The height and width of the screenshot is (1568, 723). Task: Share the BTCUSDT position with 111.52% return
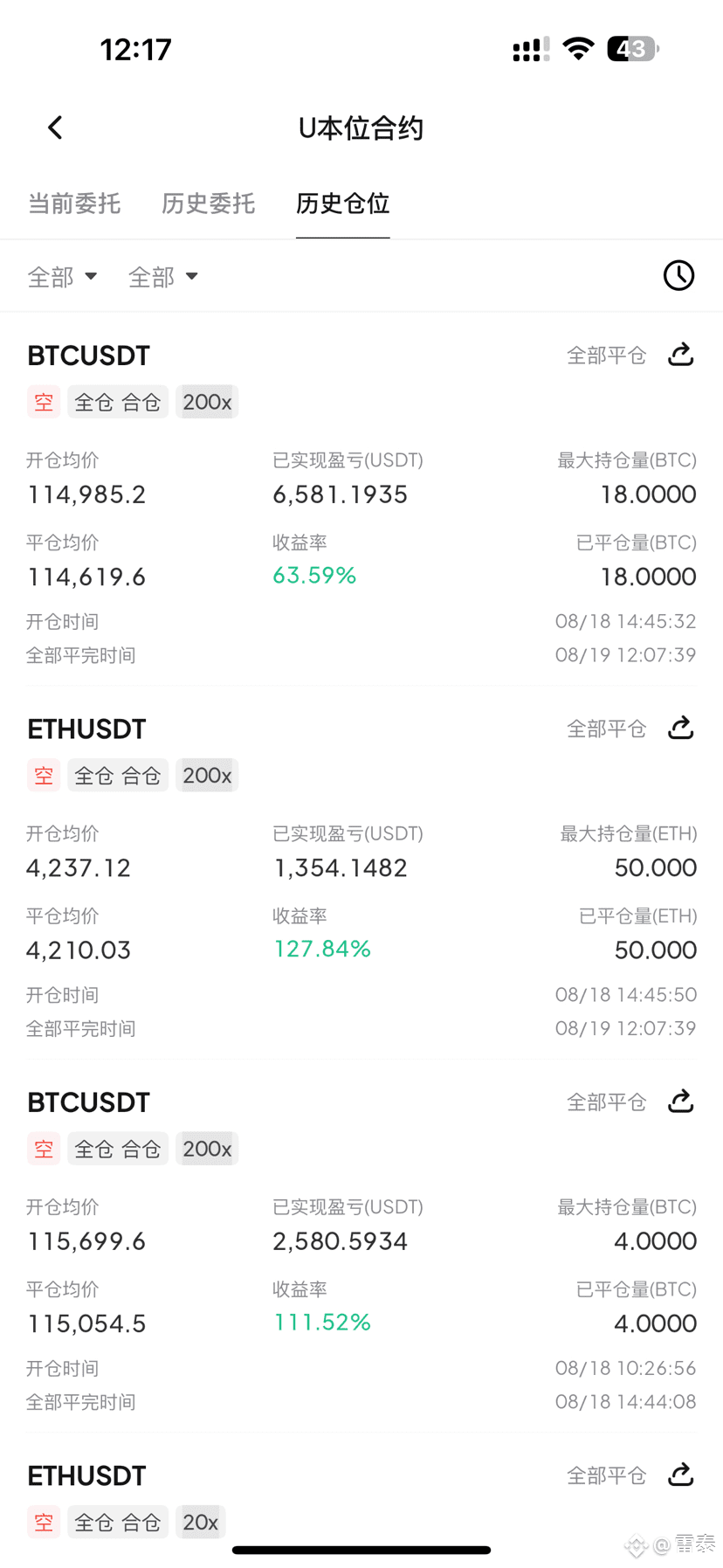pos(681,1102)
